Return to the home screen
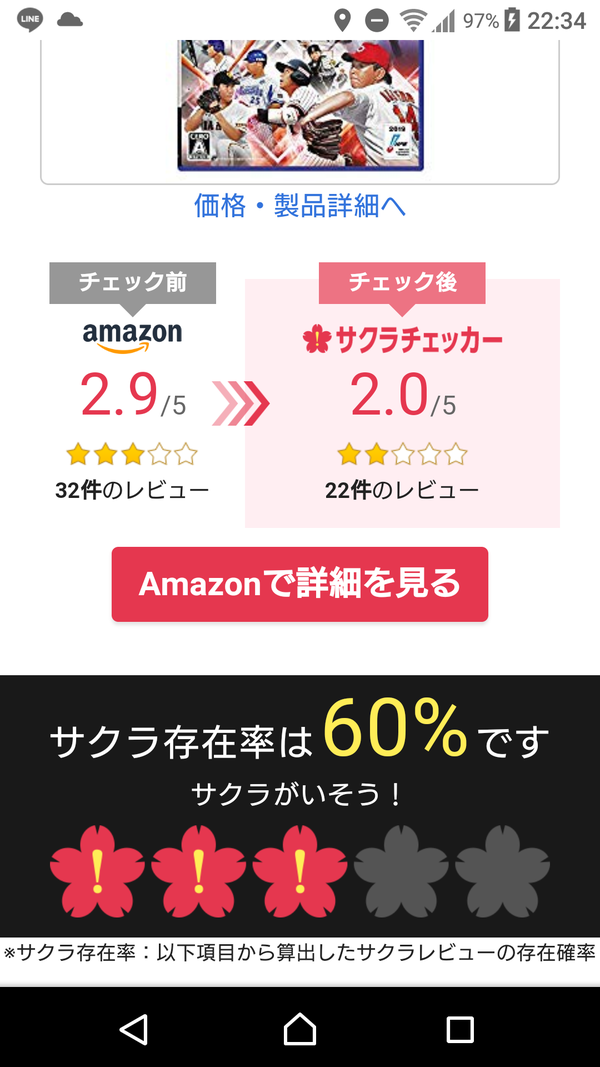The image size is (600, 1067). click(300, 1028)
